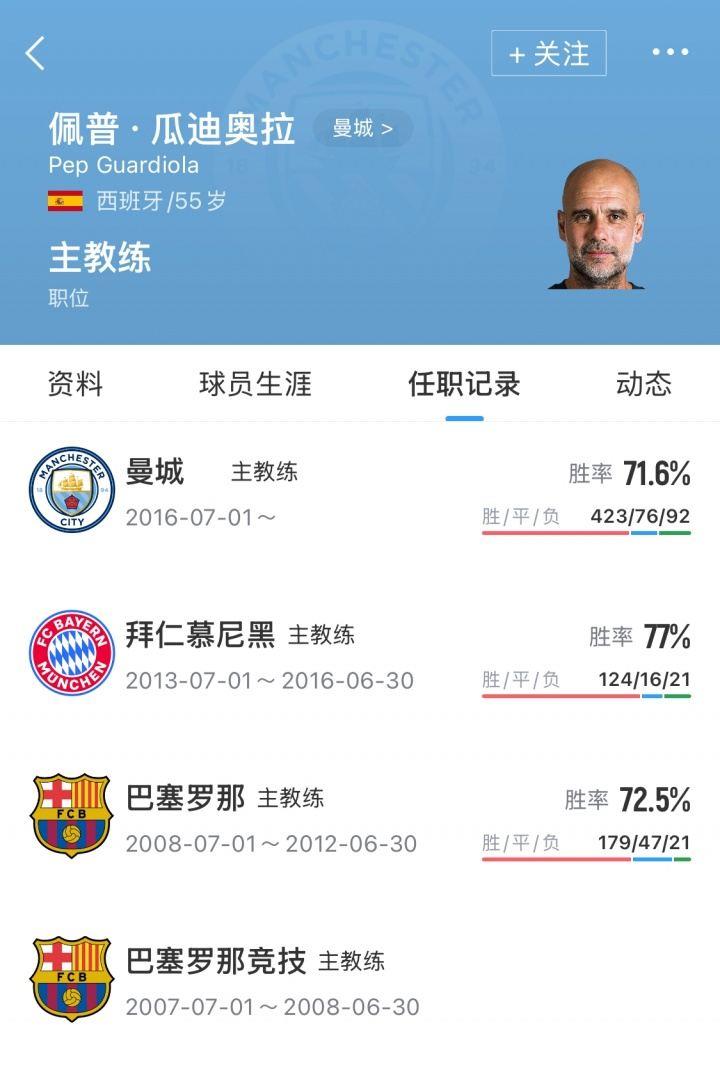Follow Pep Guardiola with +关注 button
This screenshot has width=720, height=1084.
tap(548, 53)
